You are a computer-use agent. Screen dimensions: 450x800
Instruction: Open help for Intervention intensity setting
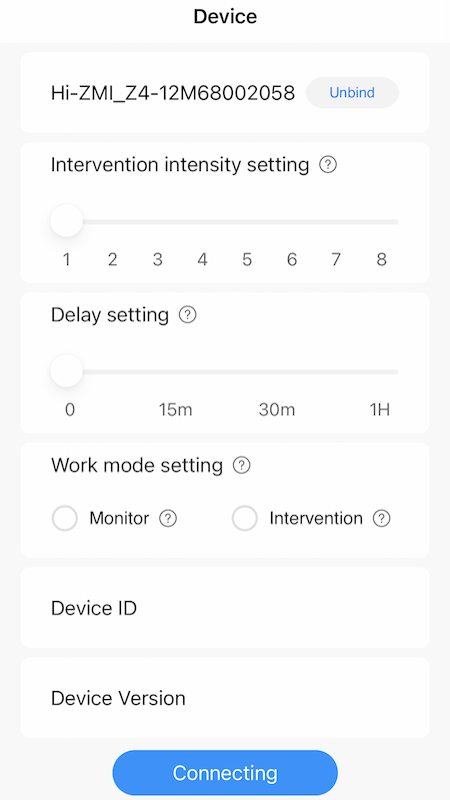pos(328,165)
